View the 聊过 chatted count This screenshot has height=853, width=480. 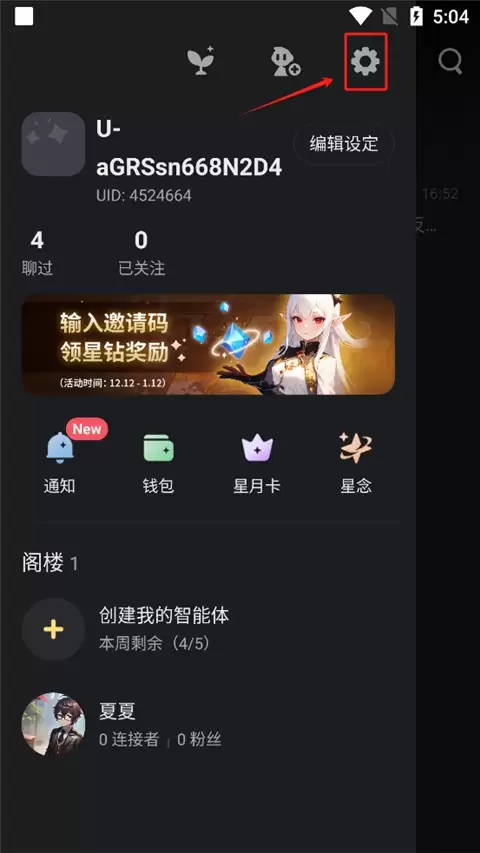coord(37,253)
